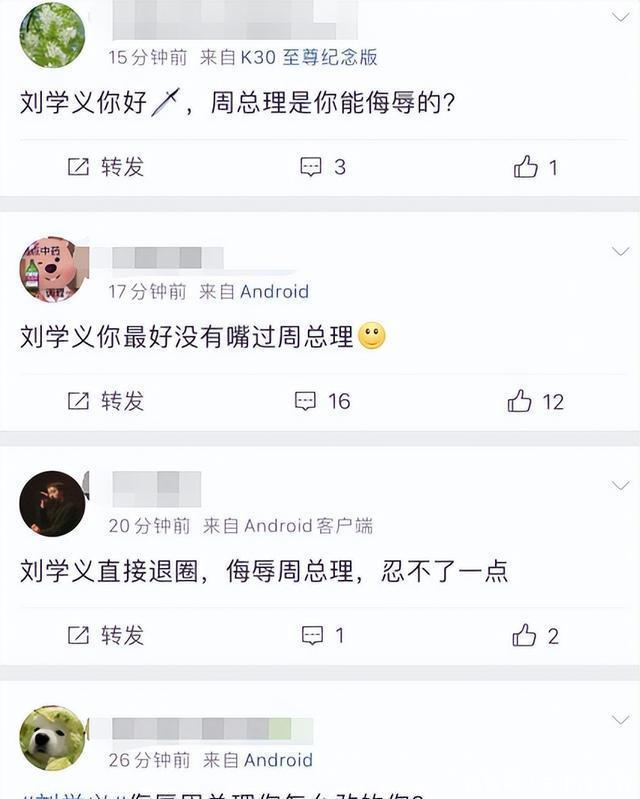Open the pig cartoon avatar profile
This screenshot has height=799, width=640.
click(x=52, y=270)
